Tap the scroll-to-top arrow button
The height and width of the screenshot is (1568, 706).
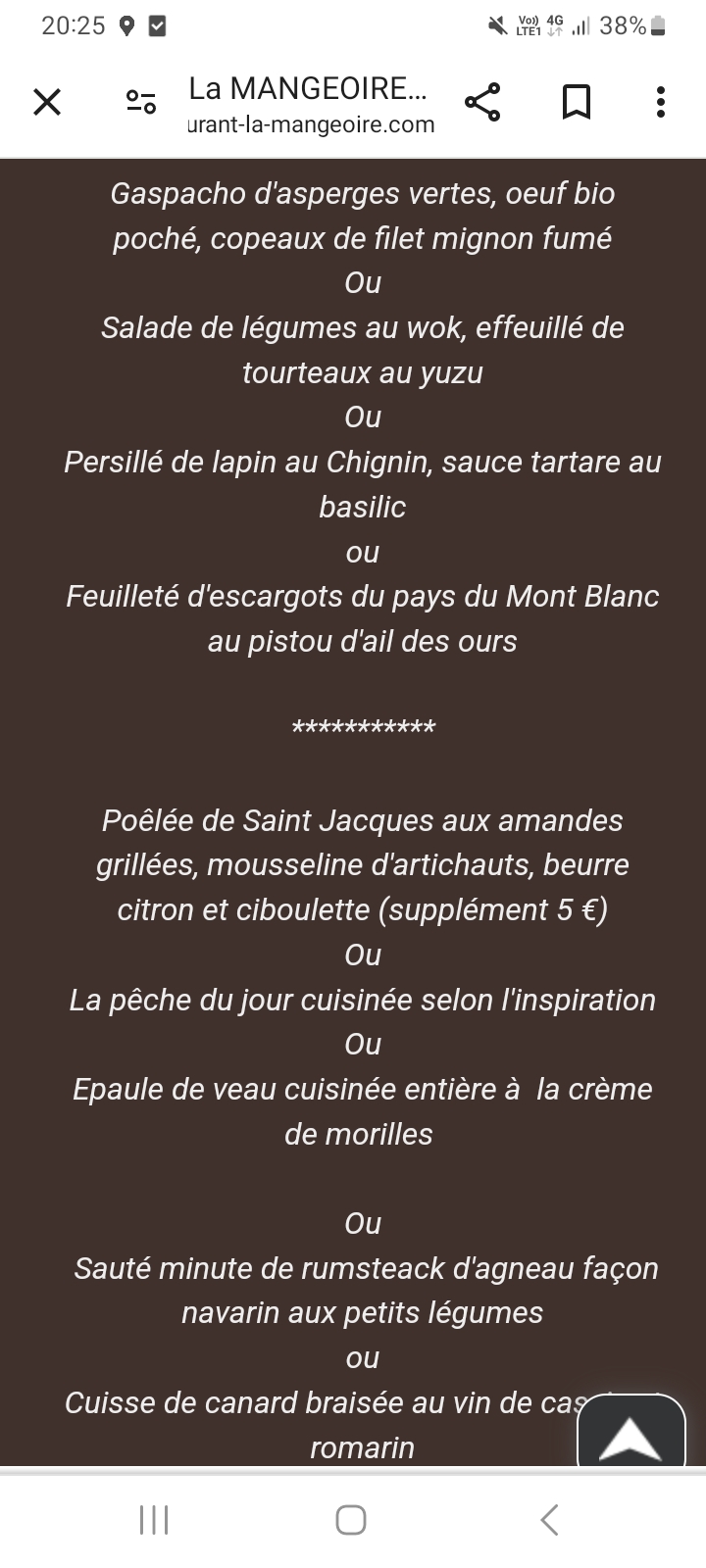630,1432
